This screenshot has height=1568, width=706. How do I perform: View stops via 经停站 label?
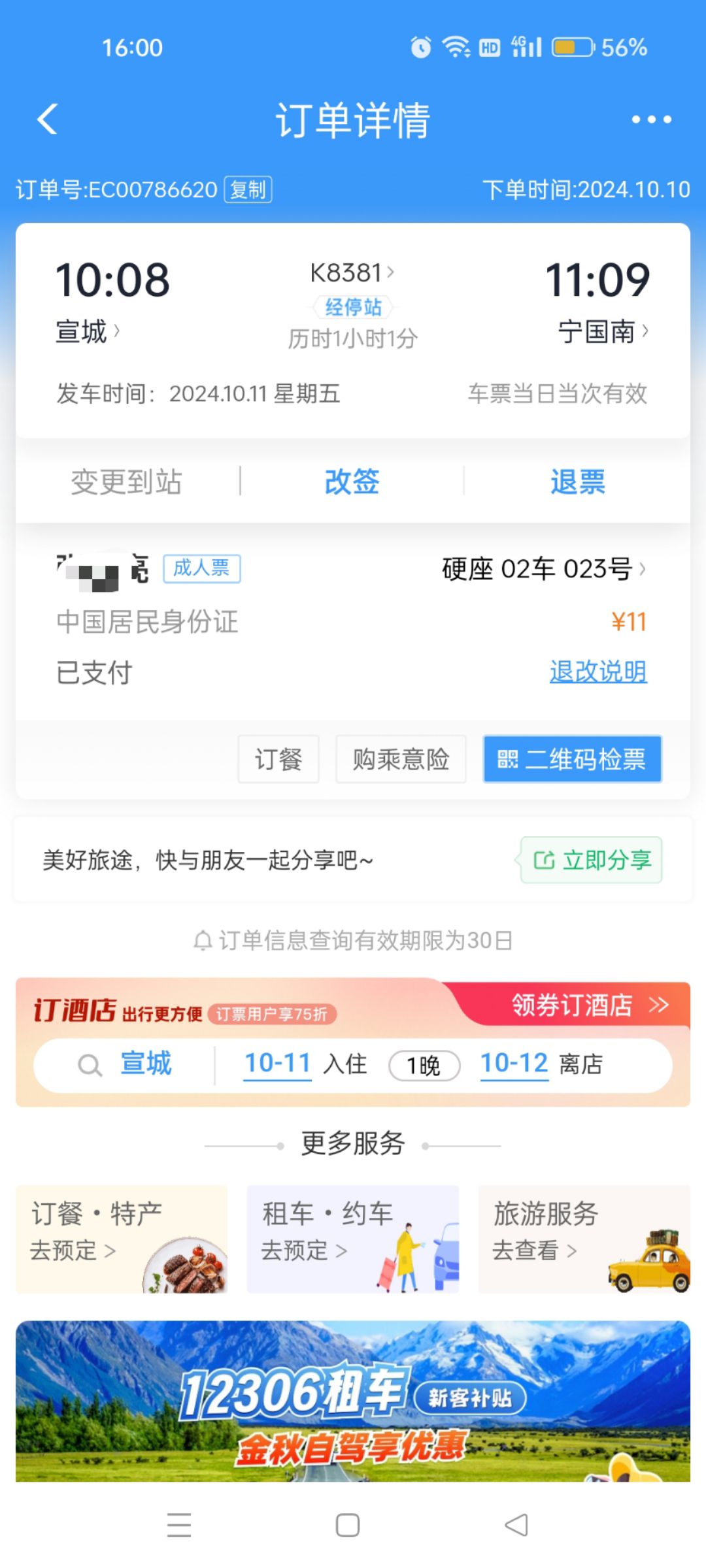click(x=353, y=307)
